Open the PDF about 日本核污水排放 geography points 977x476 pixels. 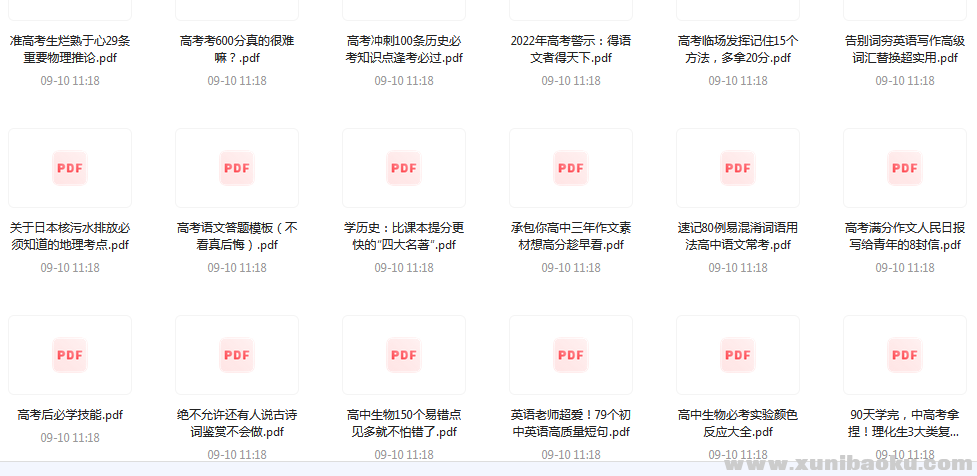[x=70, y=168]
